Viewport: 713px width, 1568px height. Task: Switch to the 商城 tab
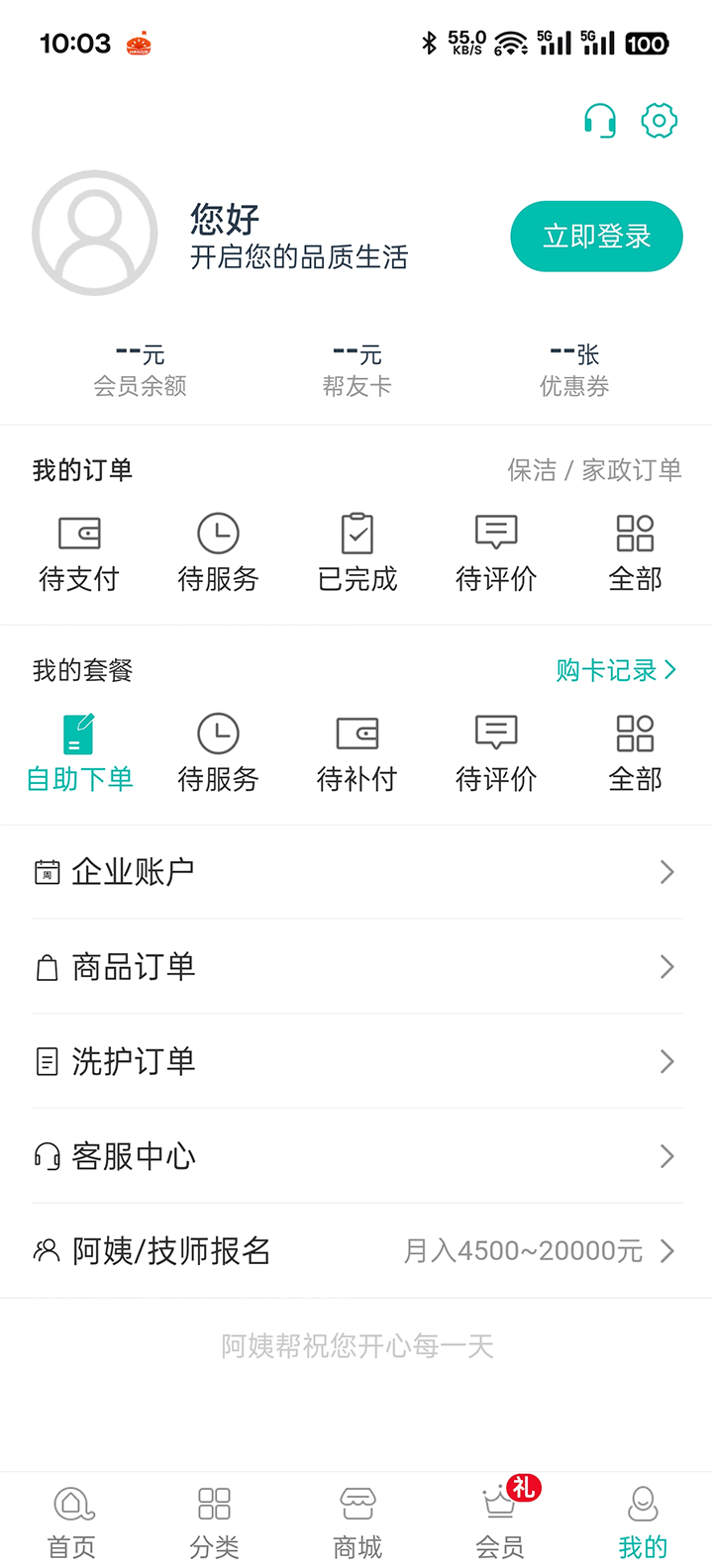tap(357, 1520)
